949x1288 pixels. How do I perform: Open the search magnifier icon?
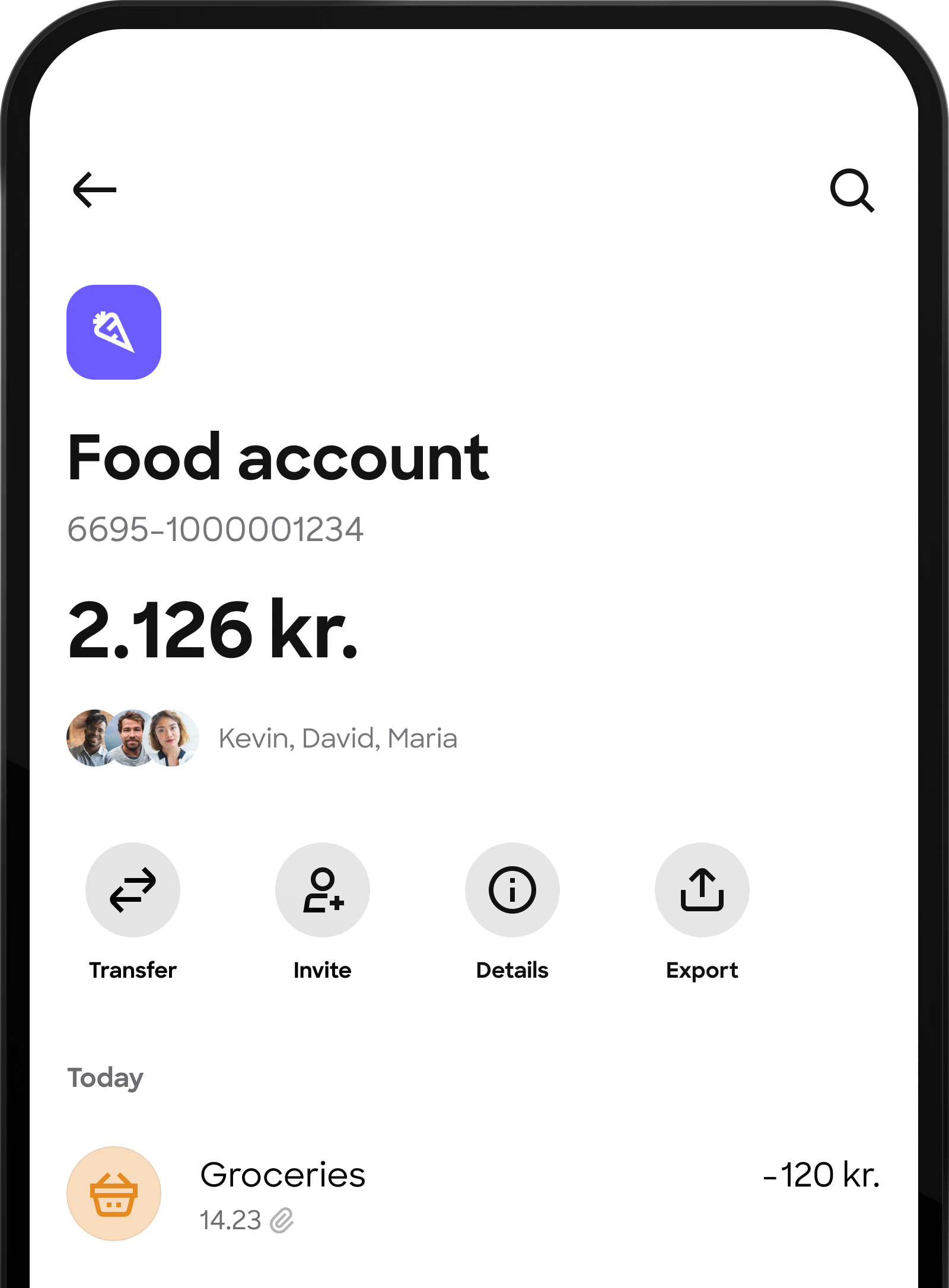pos(852,190)
